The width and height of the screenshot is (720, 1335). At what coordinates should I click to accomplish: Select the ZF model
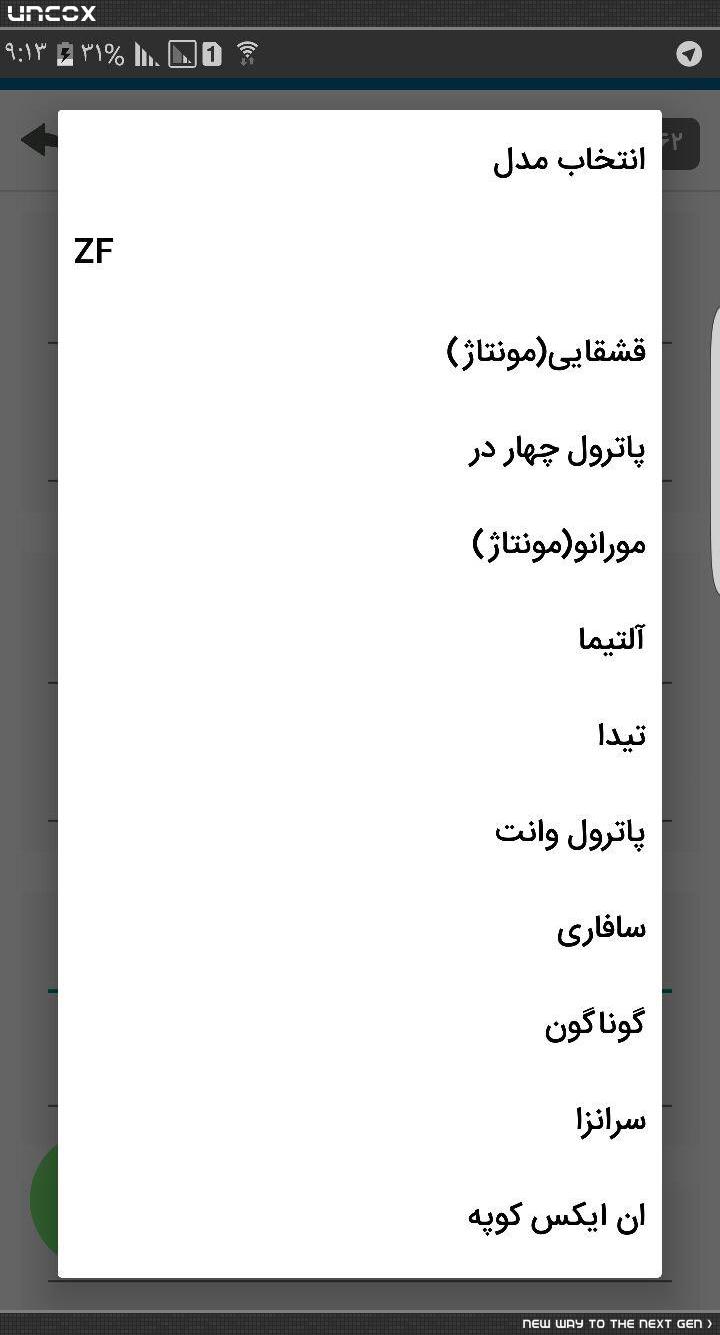tap(360, 251)
